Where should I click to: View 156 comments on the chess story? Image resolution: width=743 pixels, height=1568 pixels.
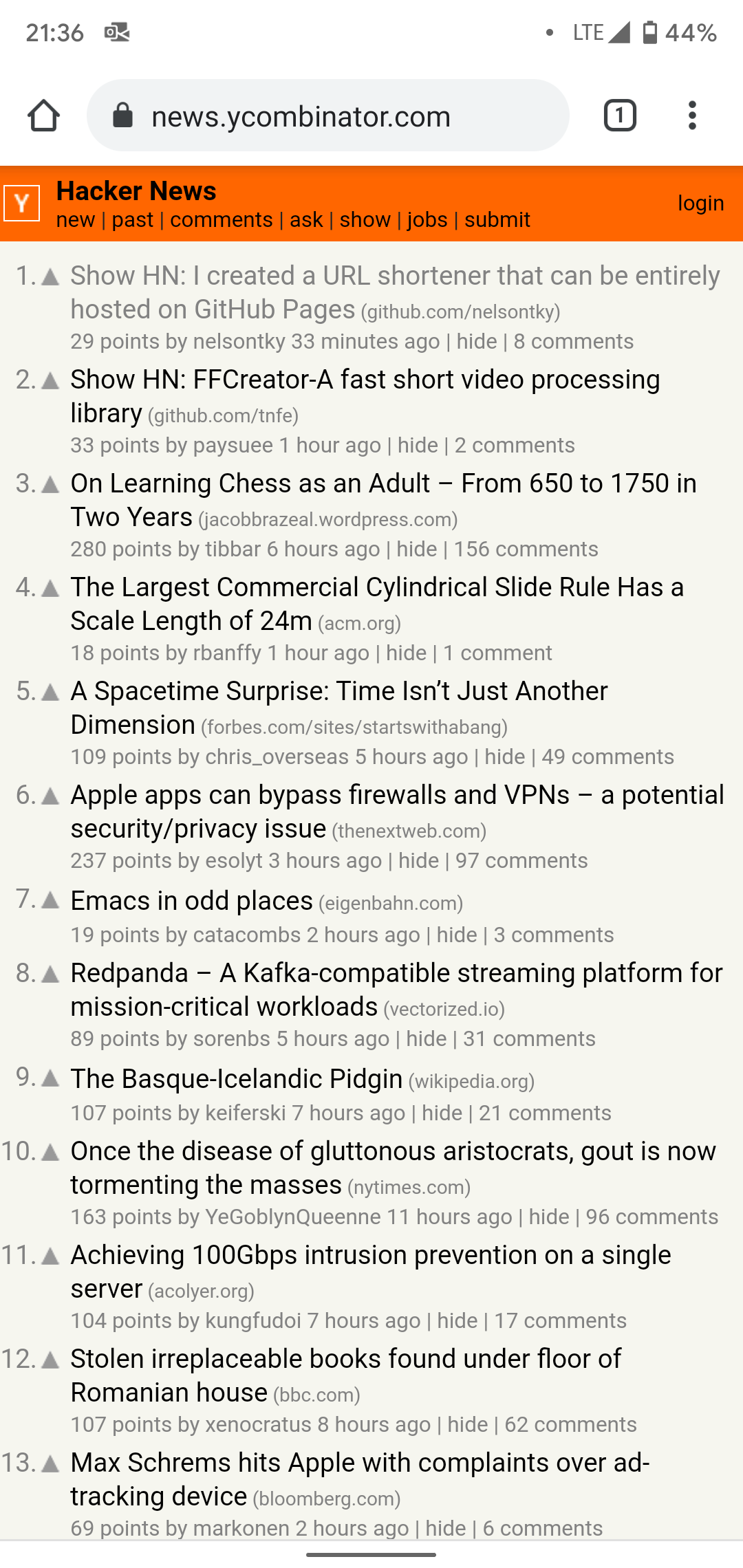[526, 549]
